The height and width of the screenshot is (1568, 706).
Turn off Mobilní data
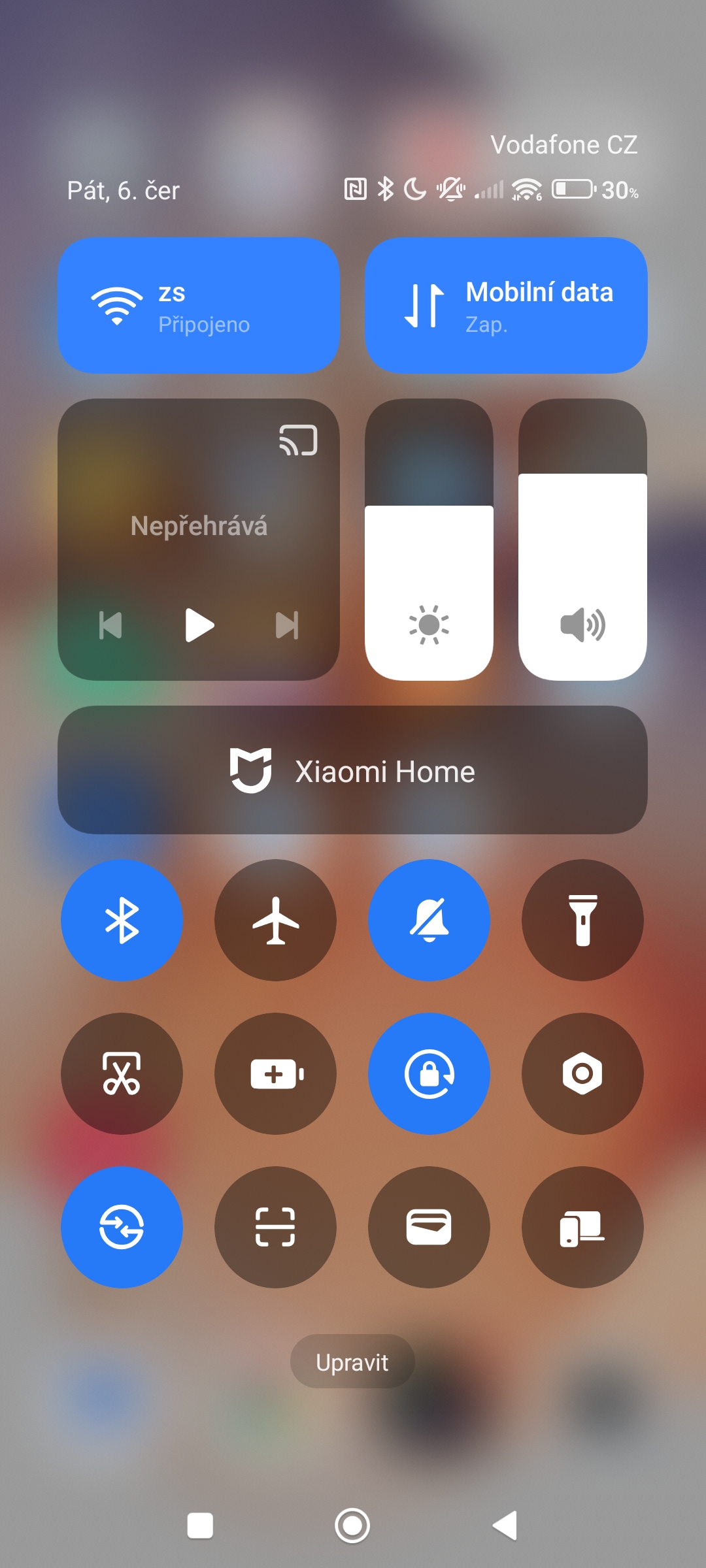tap(506, 305)
